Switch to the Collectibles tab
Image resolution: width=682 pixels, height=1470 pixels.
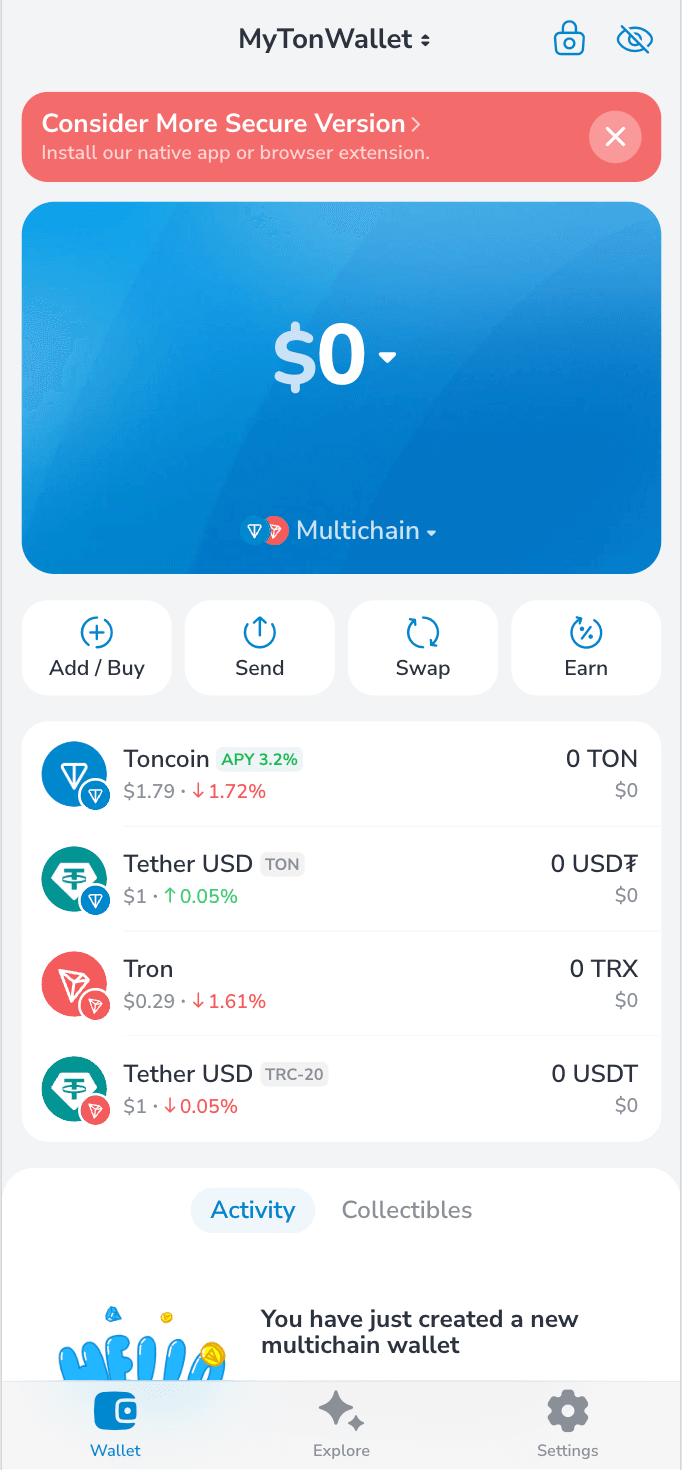tap(407, 1210)
